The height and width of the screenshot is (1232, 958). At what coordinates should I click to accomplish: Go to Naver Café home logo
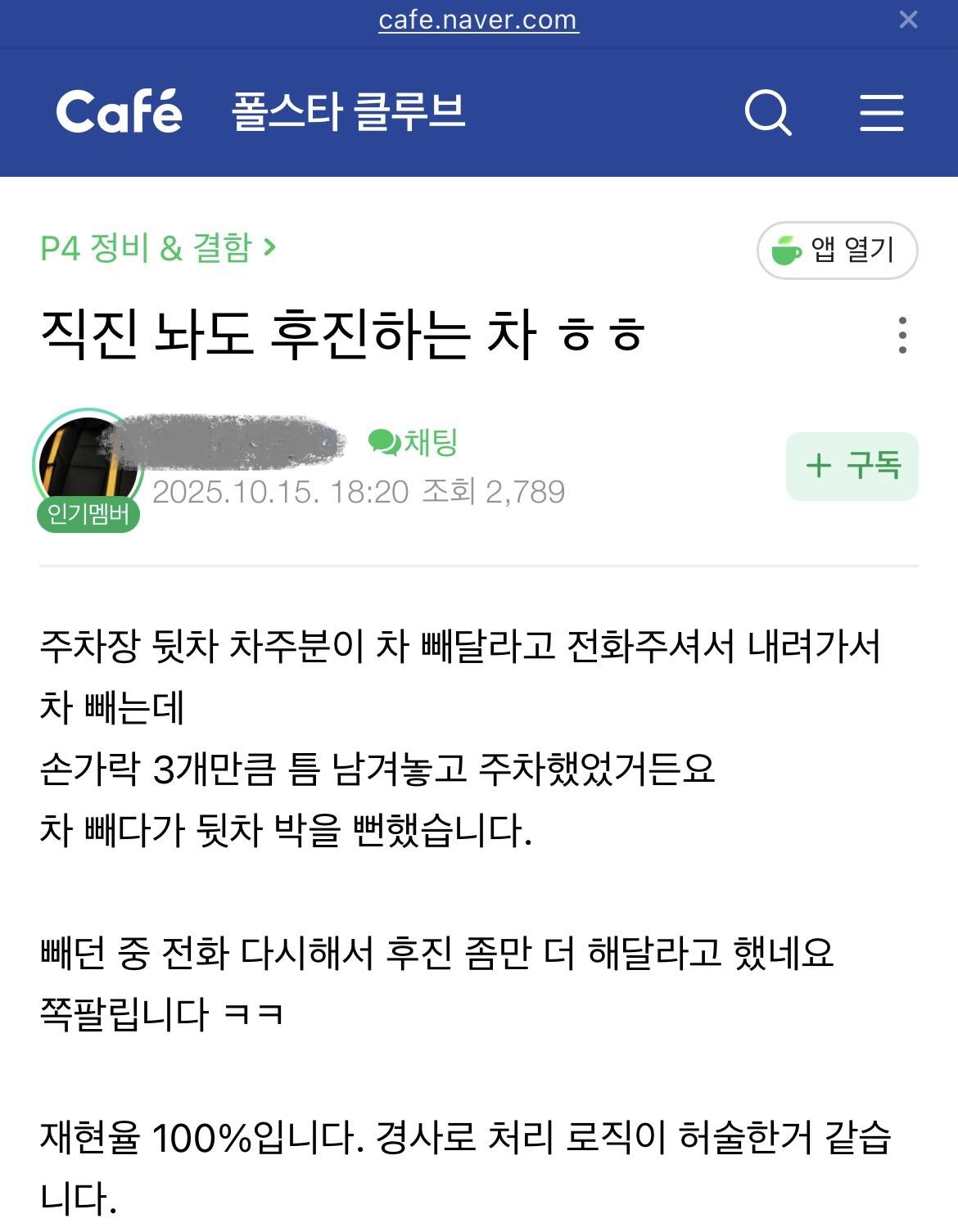(x=119, y=112)
